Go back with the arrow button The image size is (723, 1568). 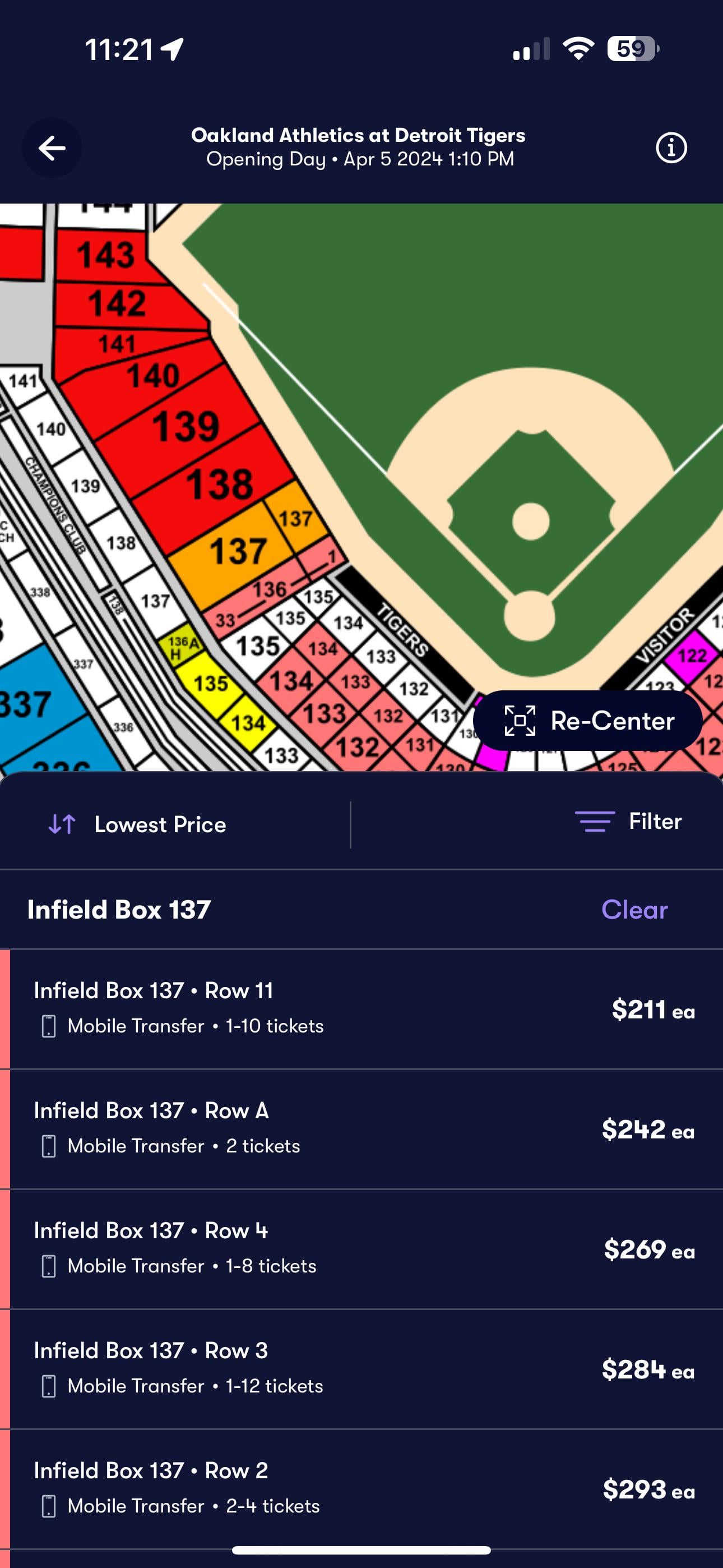click(52, 147)
